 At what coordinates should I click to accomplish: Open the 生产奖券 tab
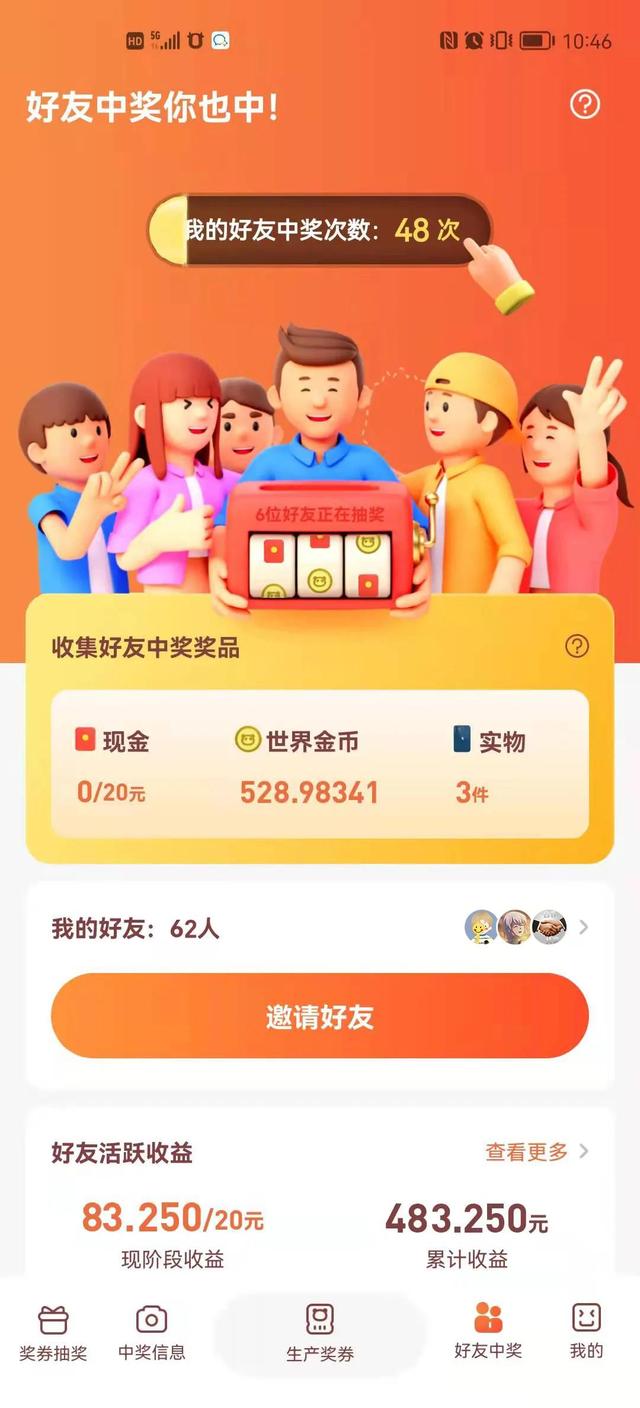pyautogui.click(x=320, y=1332)
